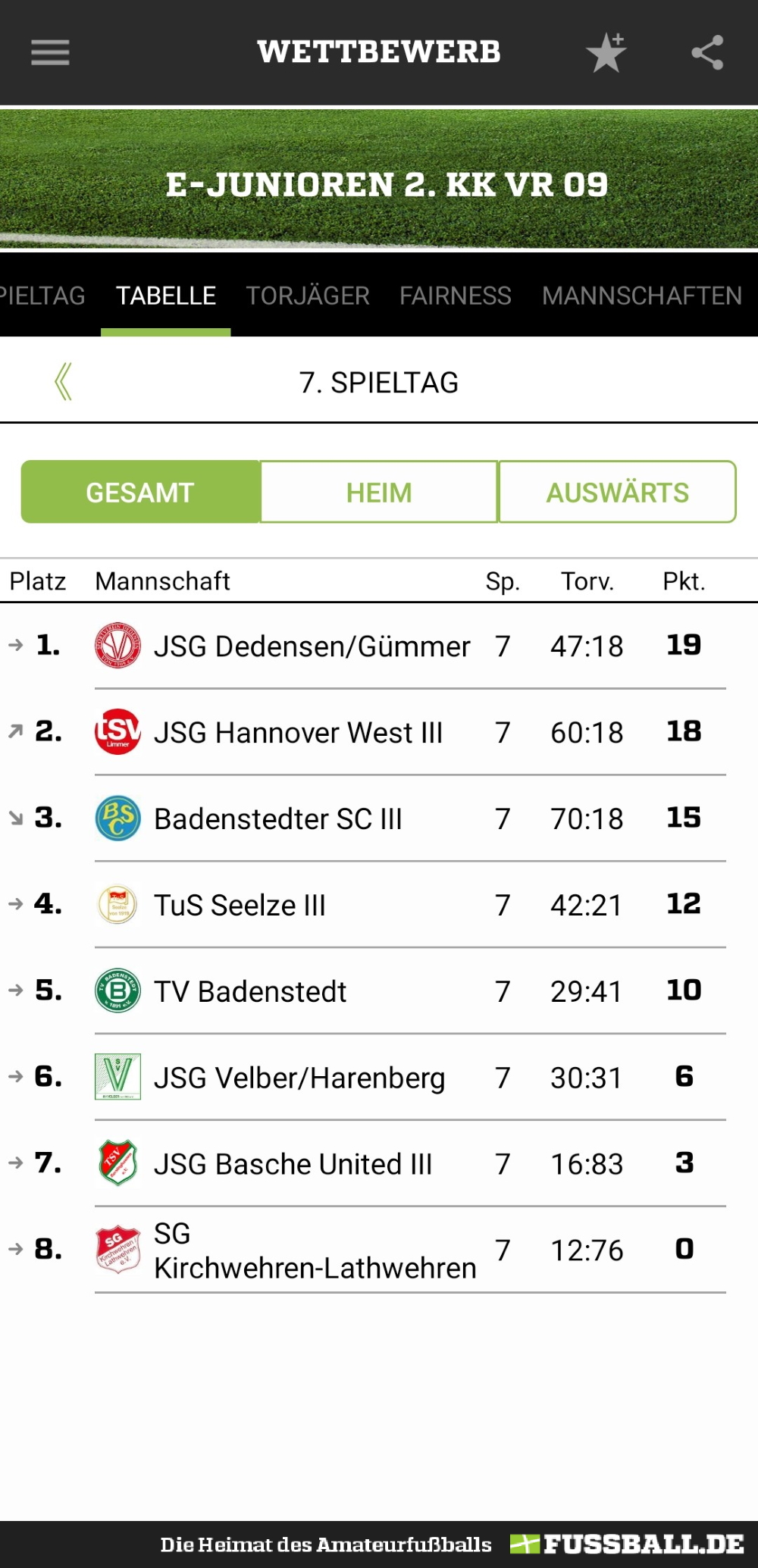Screen dimensions: 758x1568
Task: Switch to the Fairness tab
Action: point(456,296)
